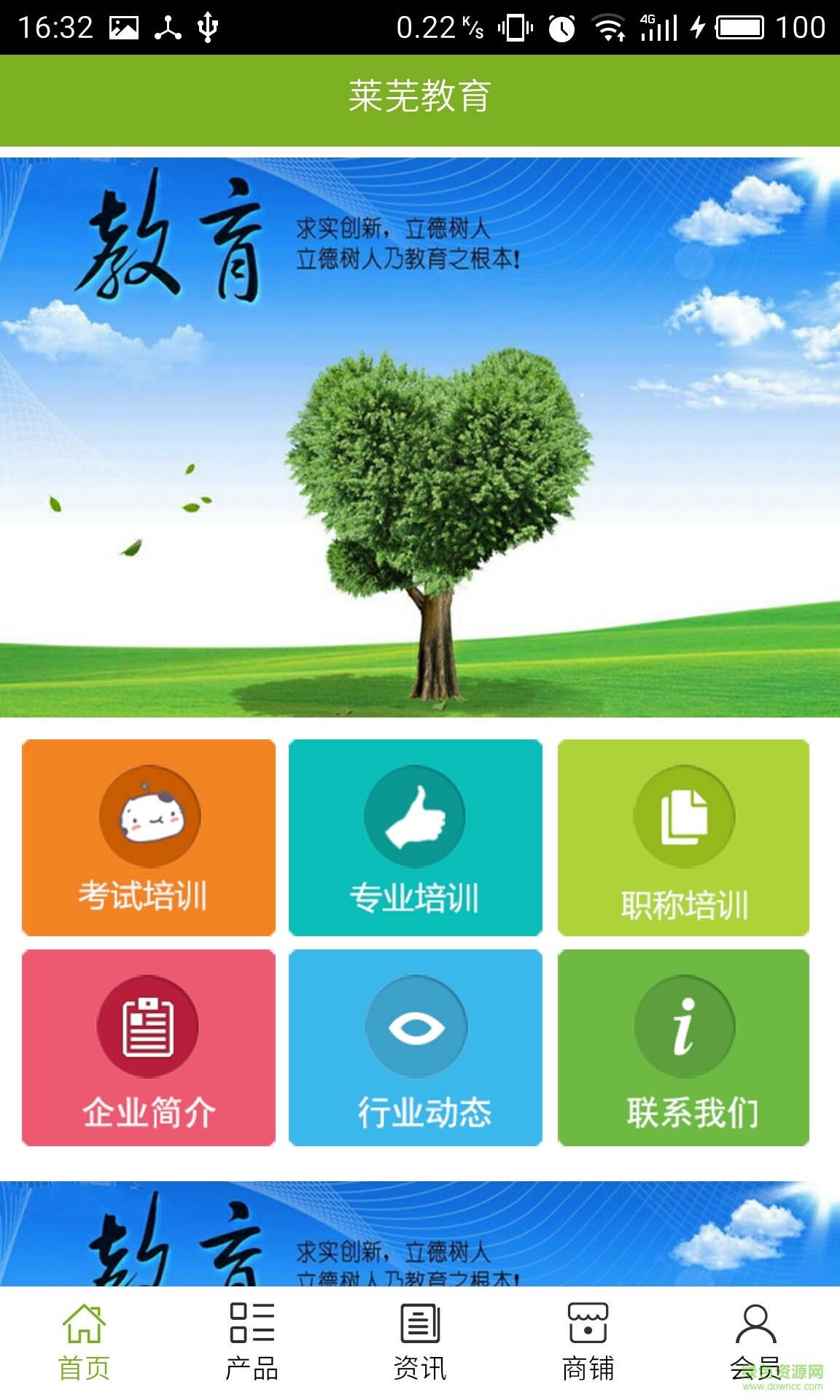Open the 专业培训 category tile
The height and width of the screenshot is (1400, 840).
point(415,837)
